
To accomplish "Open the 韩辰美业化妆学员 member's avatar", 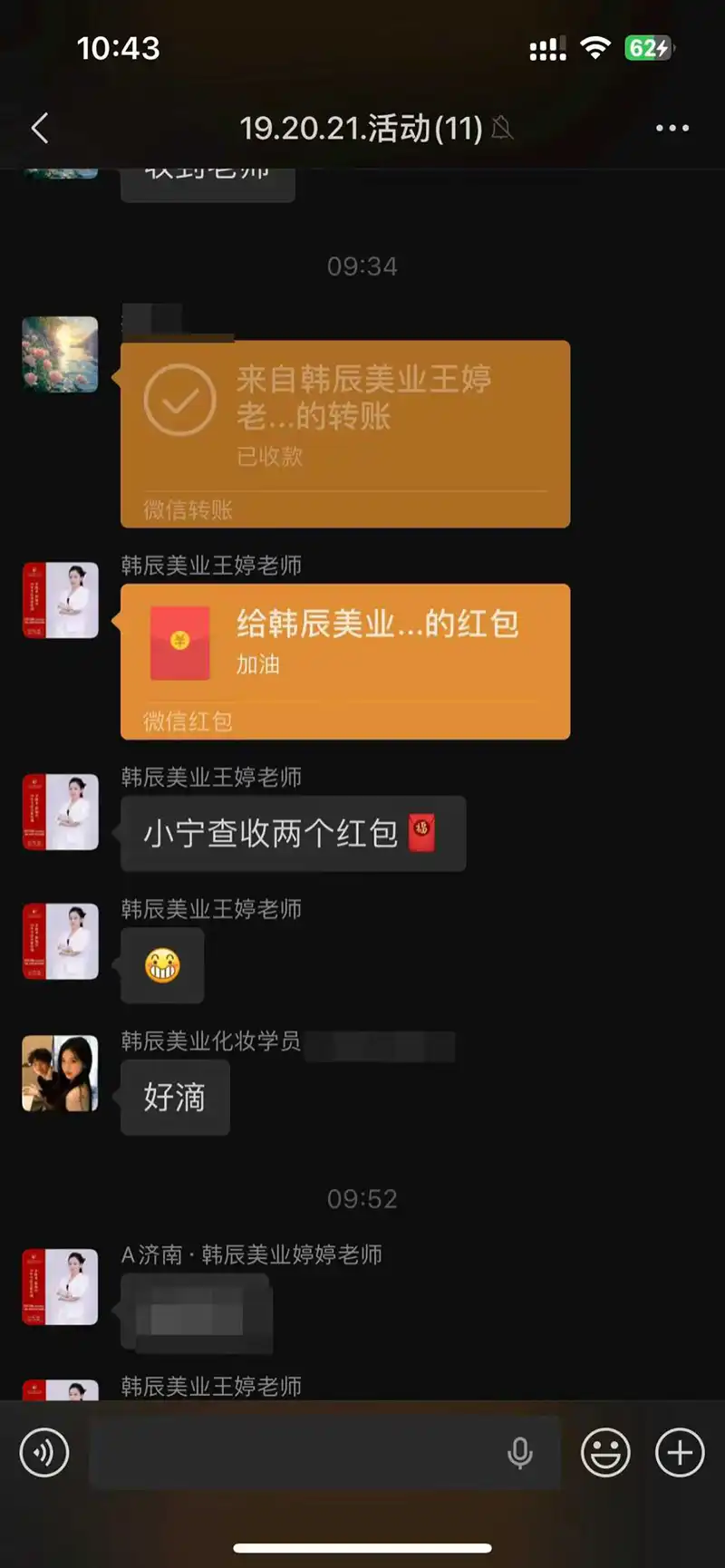I will point(60,1073).
